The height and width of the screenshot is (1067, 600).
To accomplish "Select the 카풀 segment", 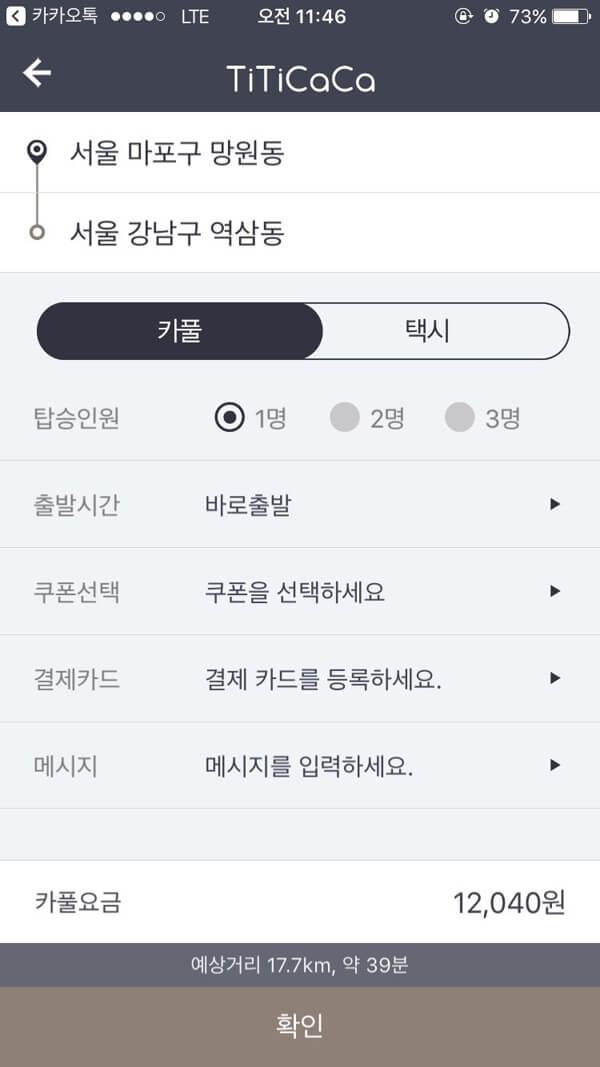I will (180, 331).
